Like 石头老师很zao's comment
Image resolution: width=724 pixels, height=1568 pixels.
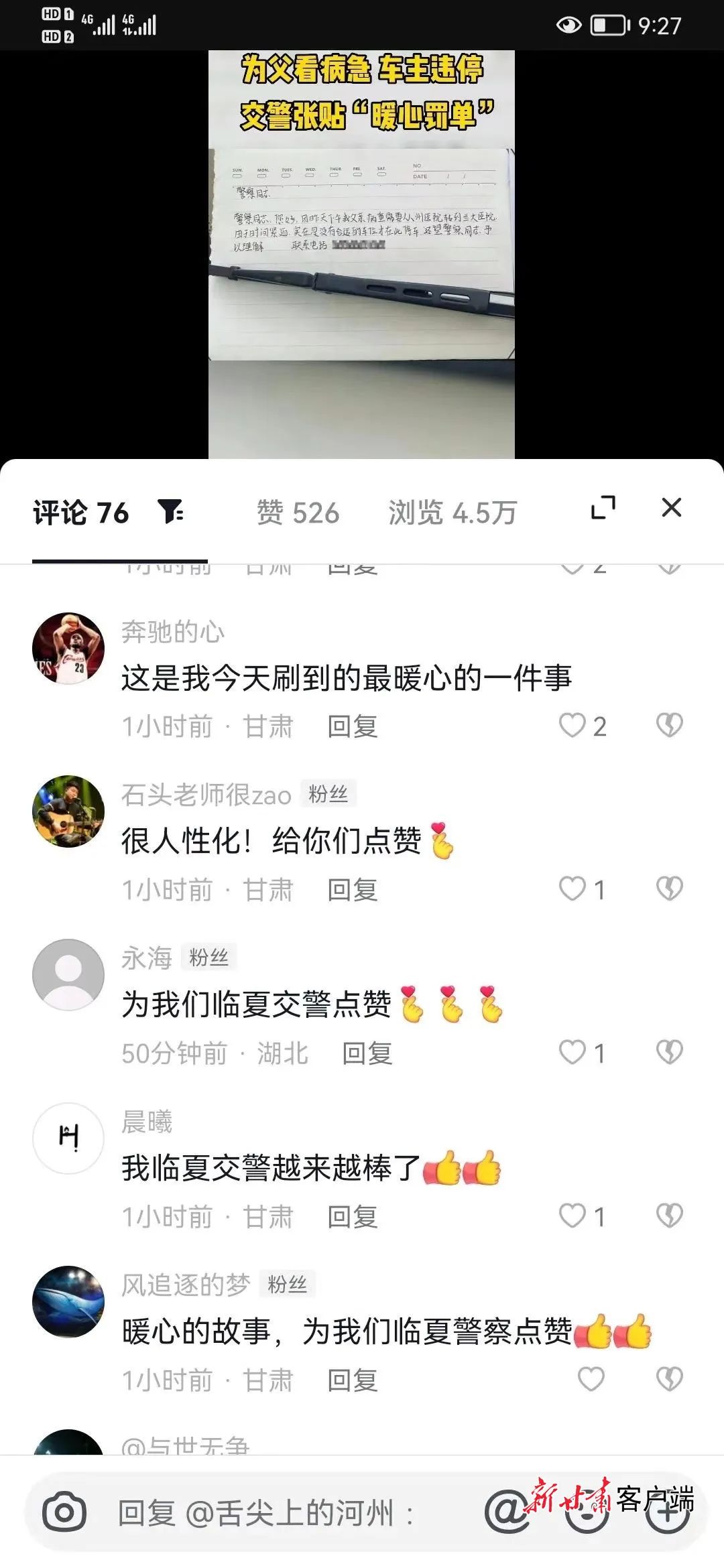[x=573, y=889]
